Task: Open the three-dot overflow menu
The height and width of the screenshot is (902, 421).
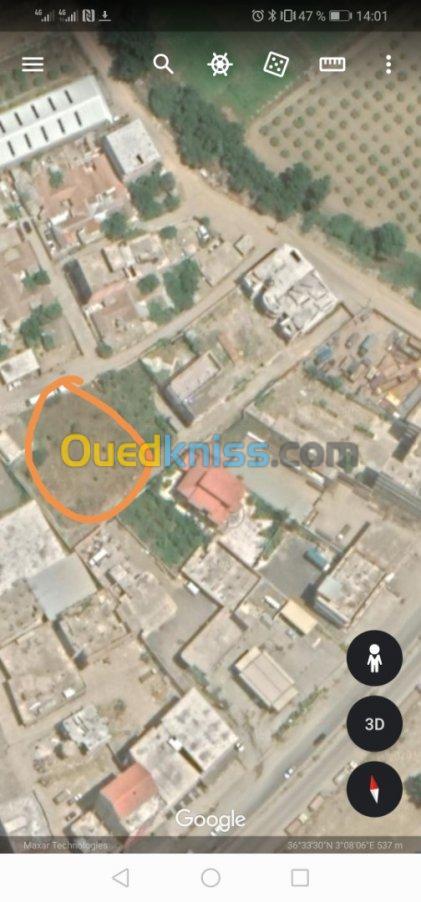Action: 388,64
